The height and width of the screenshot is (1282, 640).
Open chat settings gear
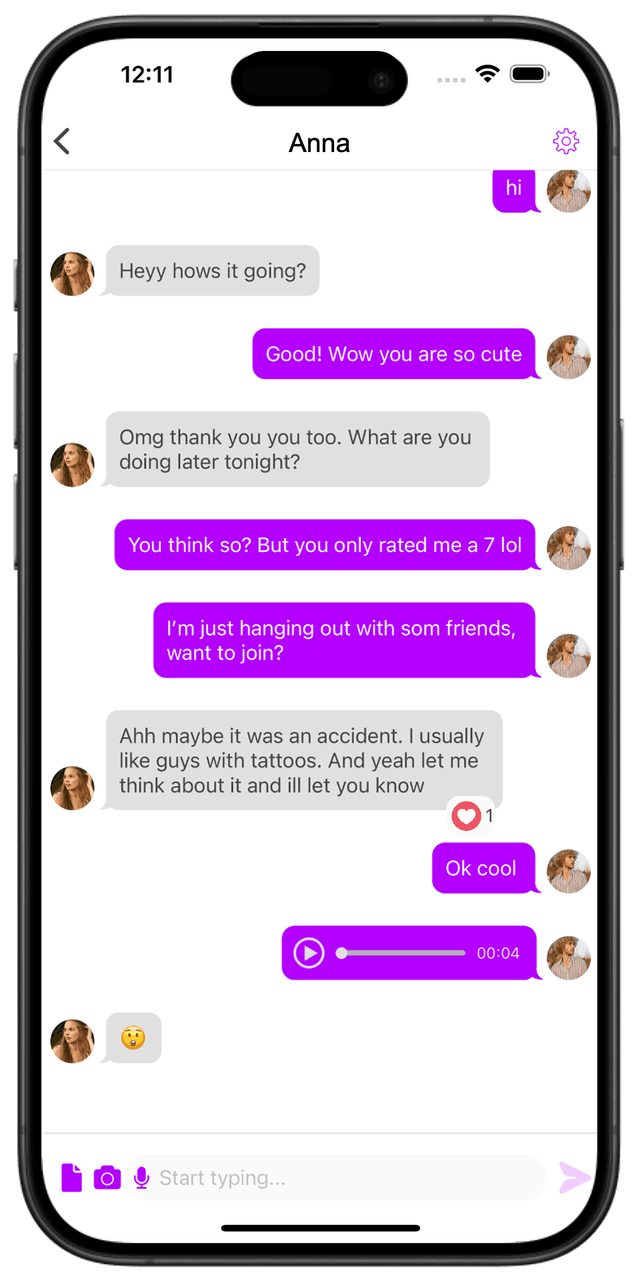pyautogui.click(x=566, y=142)
